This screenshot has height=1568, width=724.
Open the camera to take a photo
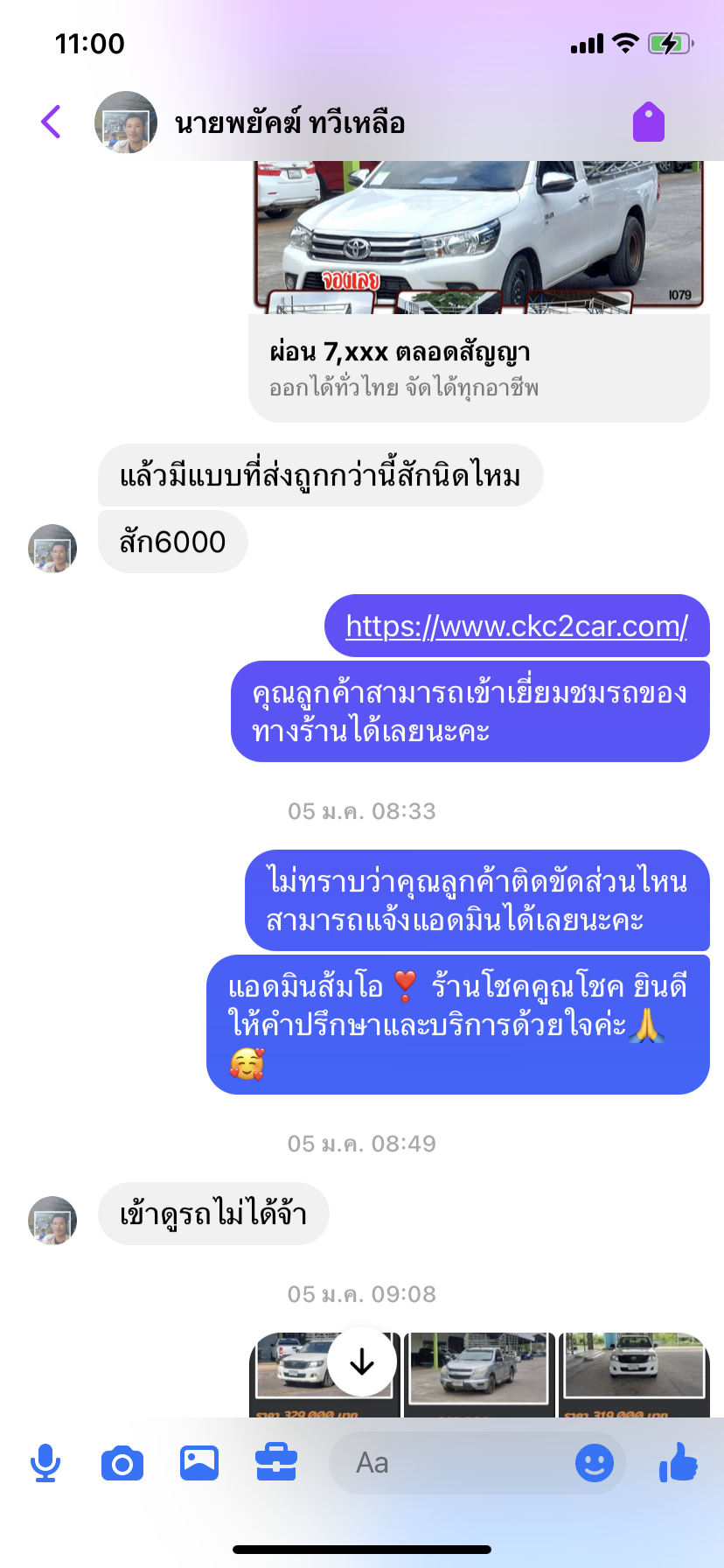(122, 1463)
